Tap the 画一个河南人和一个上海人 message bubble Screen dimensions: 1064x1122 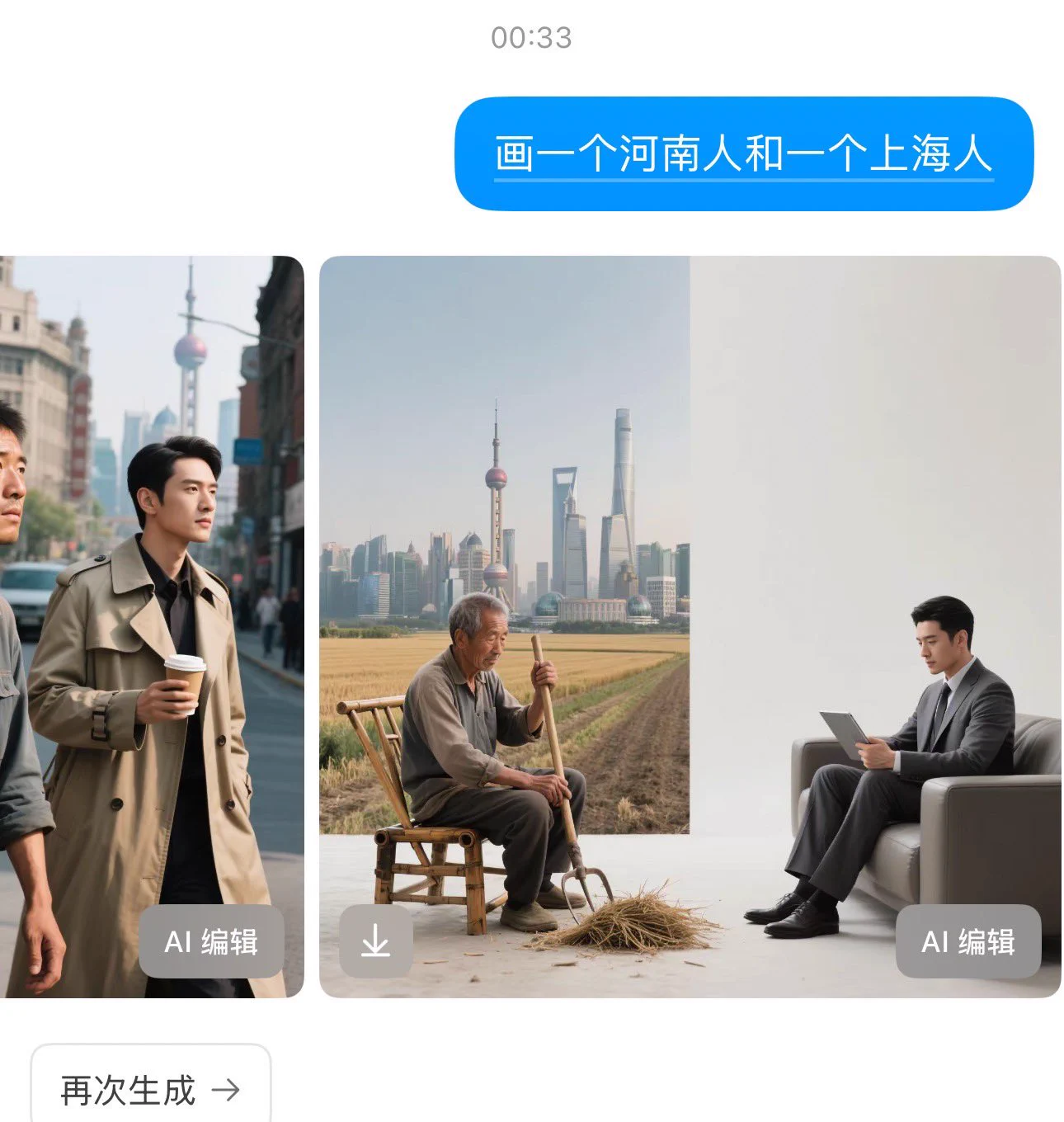743,154
